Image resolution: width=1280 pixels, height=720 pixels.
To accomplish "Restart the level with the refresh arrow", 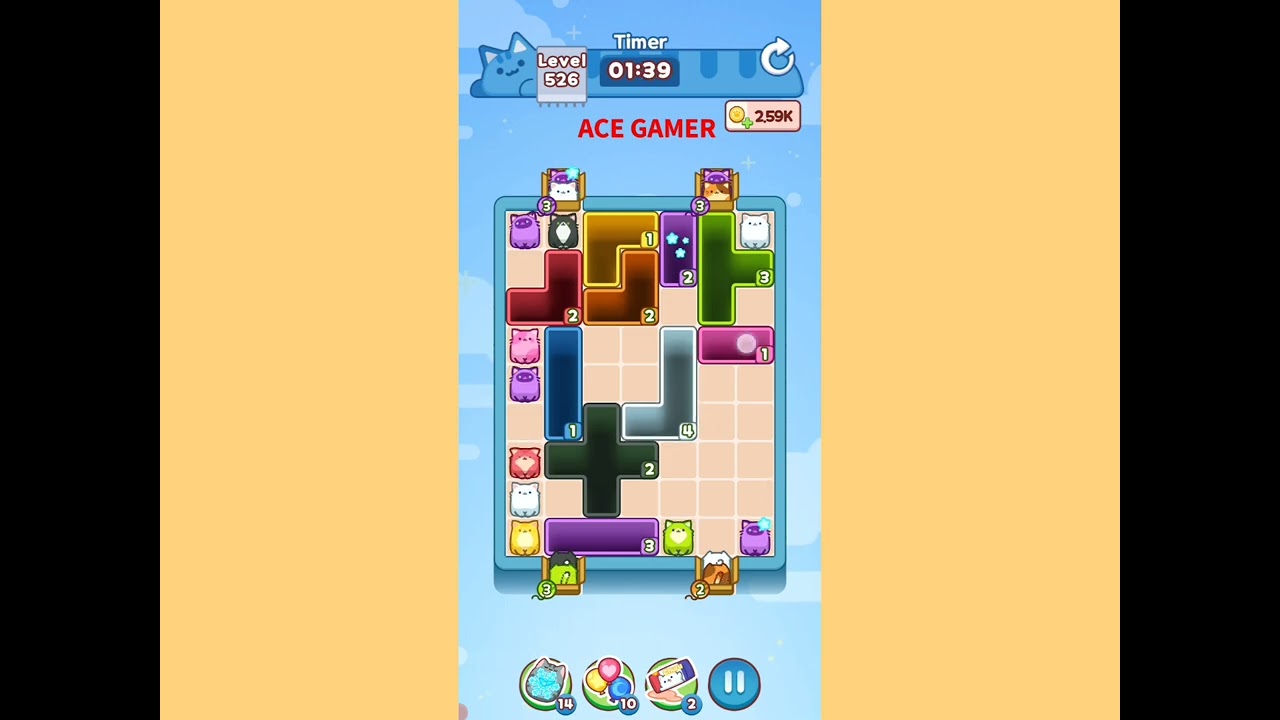I will point(777,58).
